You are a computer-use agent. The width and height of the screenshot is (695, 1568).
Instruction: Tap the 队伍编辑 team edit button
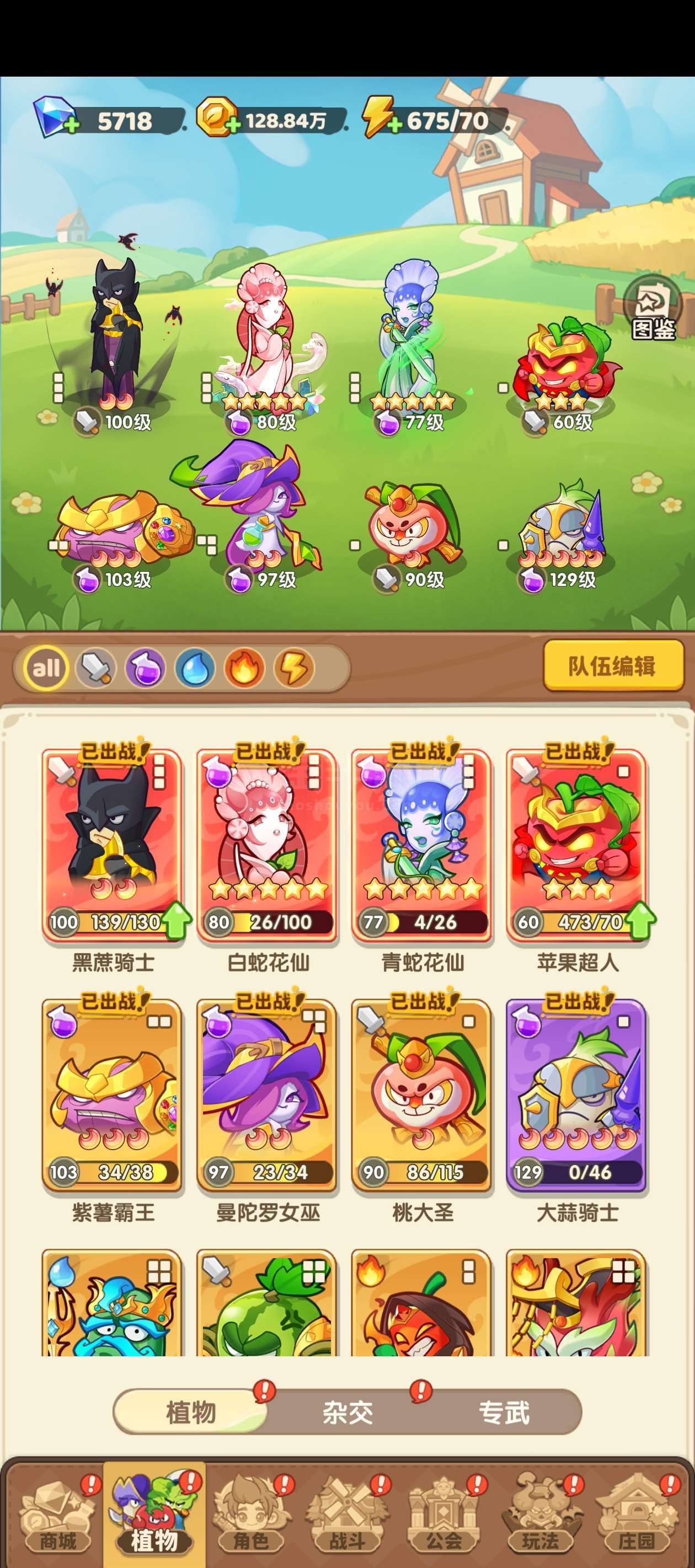click(613, 665)
